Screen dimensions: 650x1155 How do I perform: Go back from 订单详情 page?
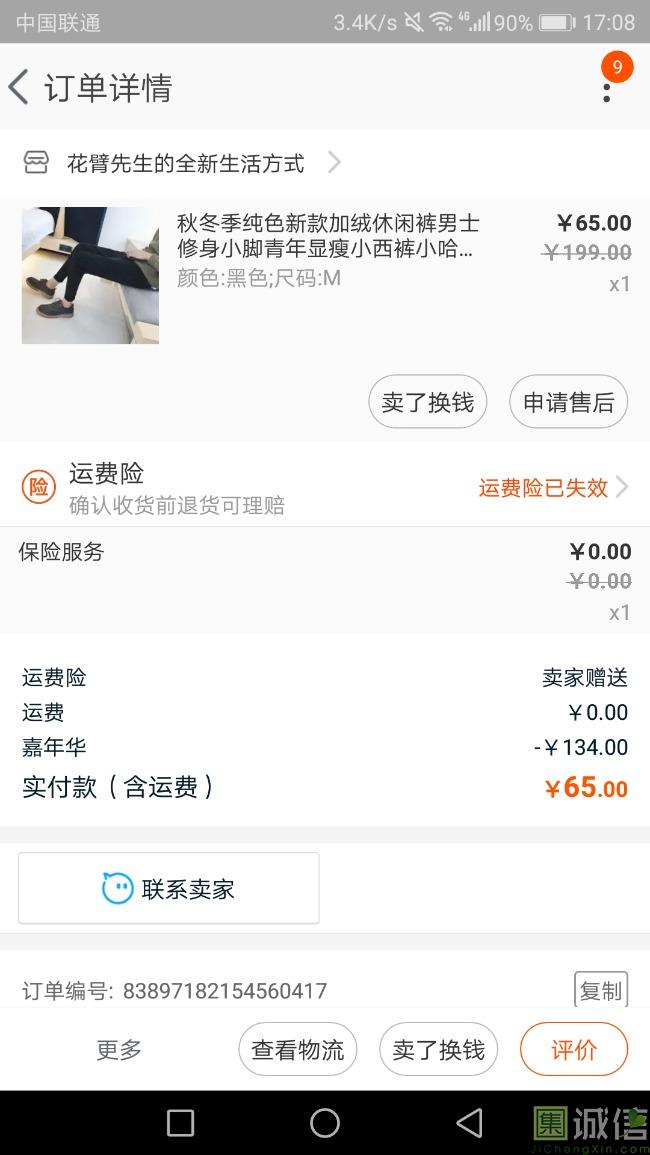pyautogui.click(x=20, y=88)
